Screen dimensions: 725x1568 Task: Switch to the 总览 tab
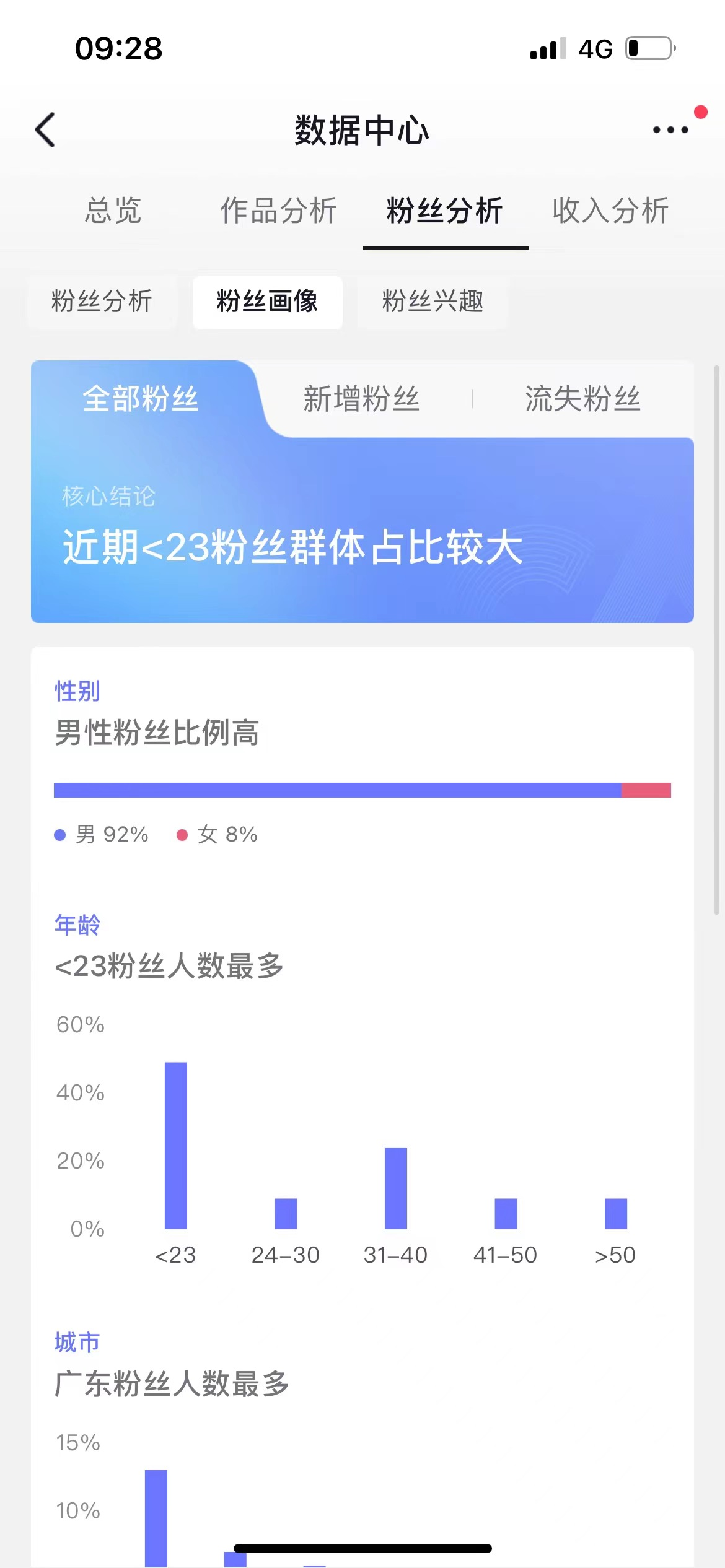(113, 211)
